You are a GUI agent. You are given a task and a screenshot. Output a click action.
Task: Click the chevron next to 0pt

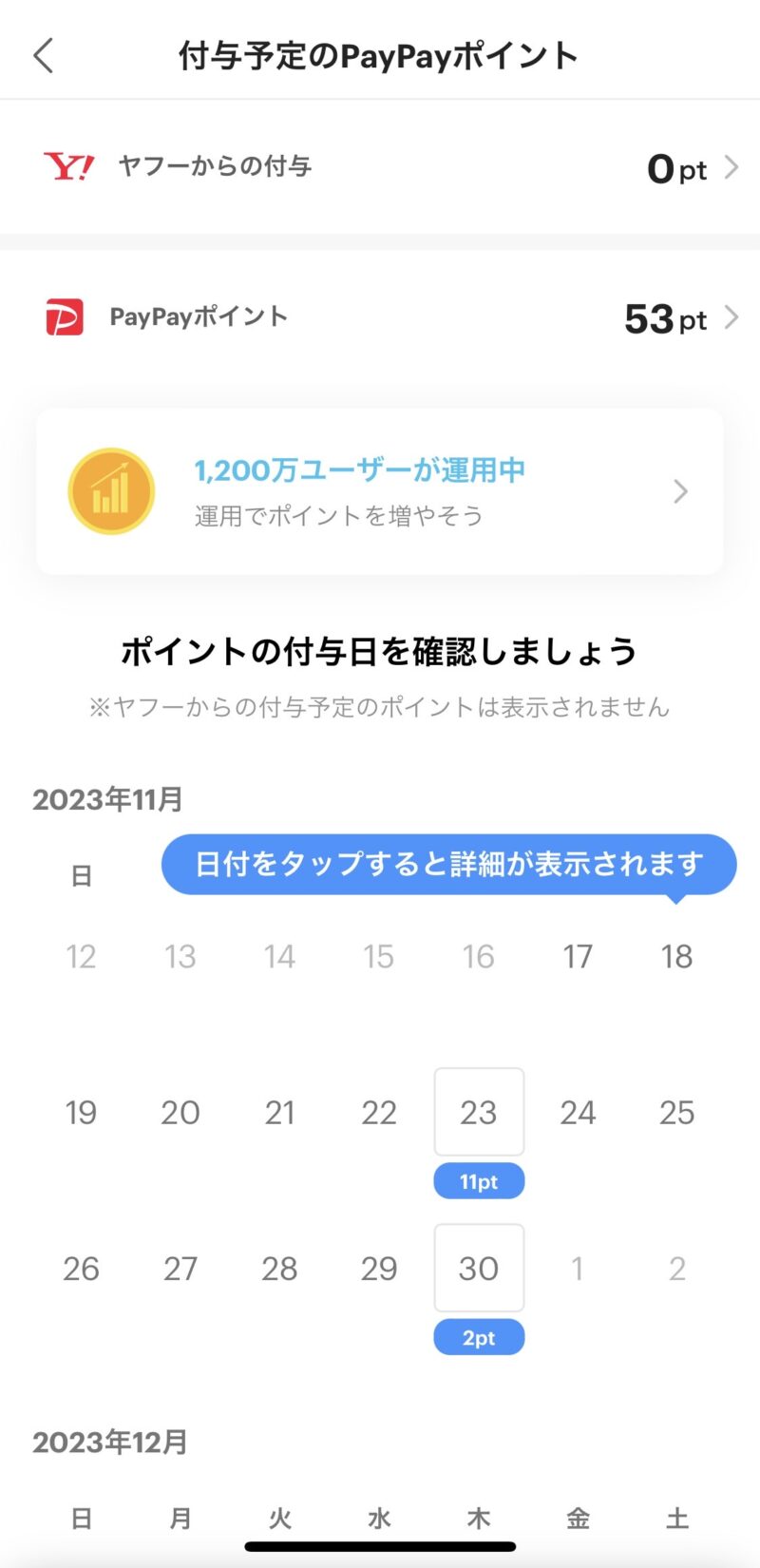731,165
